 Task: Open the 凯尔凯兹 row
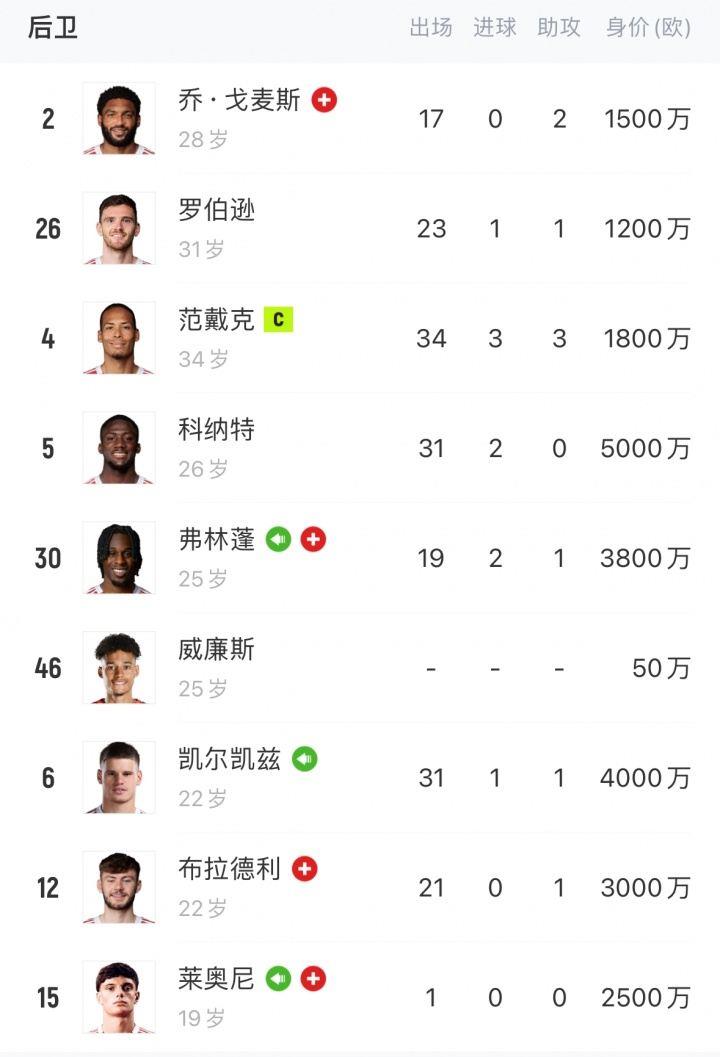360,778
